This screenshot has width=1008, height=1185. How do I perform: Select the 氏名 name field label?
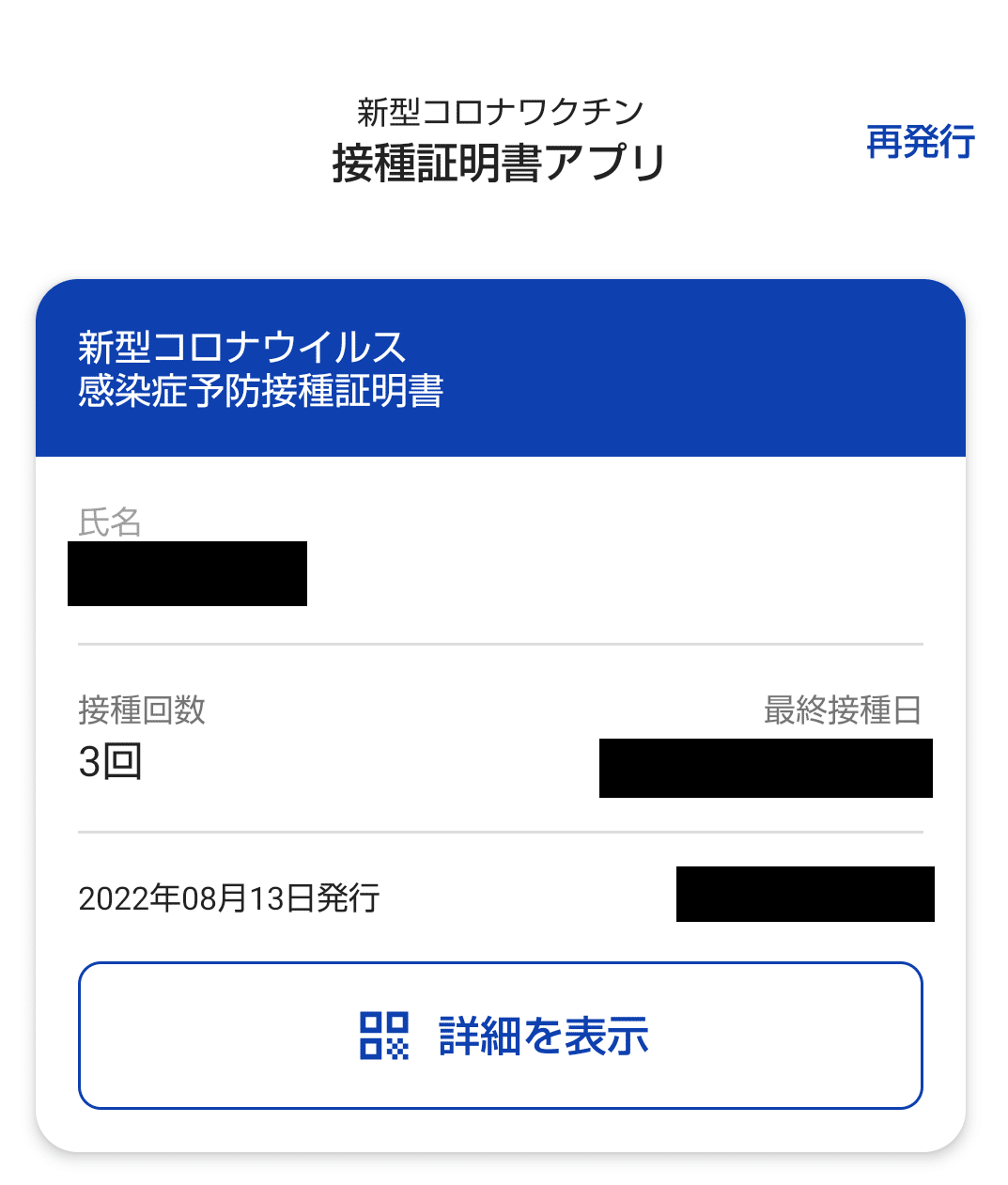(106, 524)
